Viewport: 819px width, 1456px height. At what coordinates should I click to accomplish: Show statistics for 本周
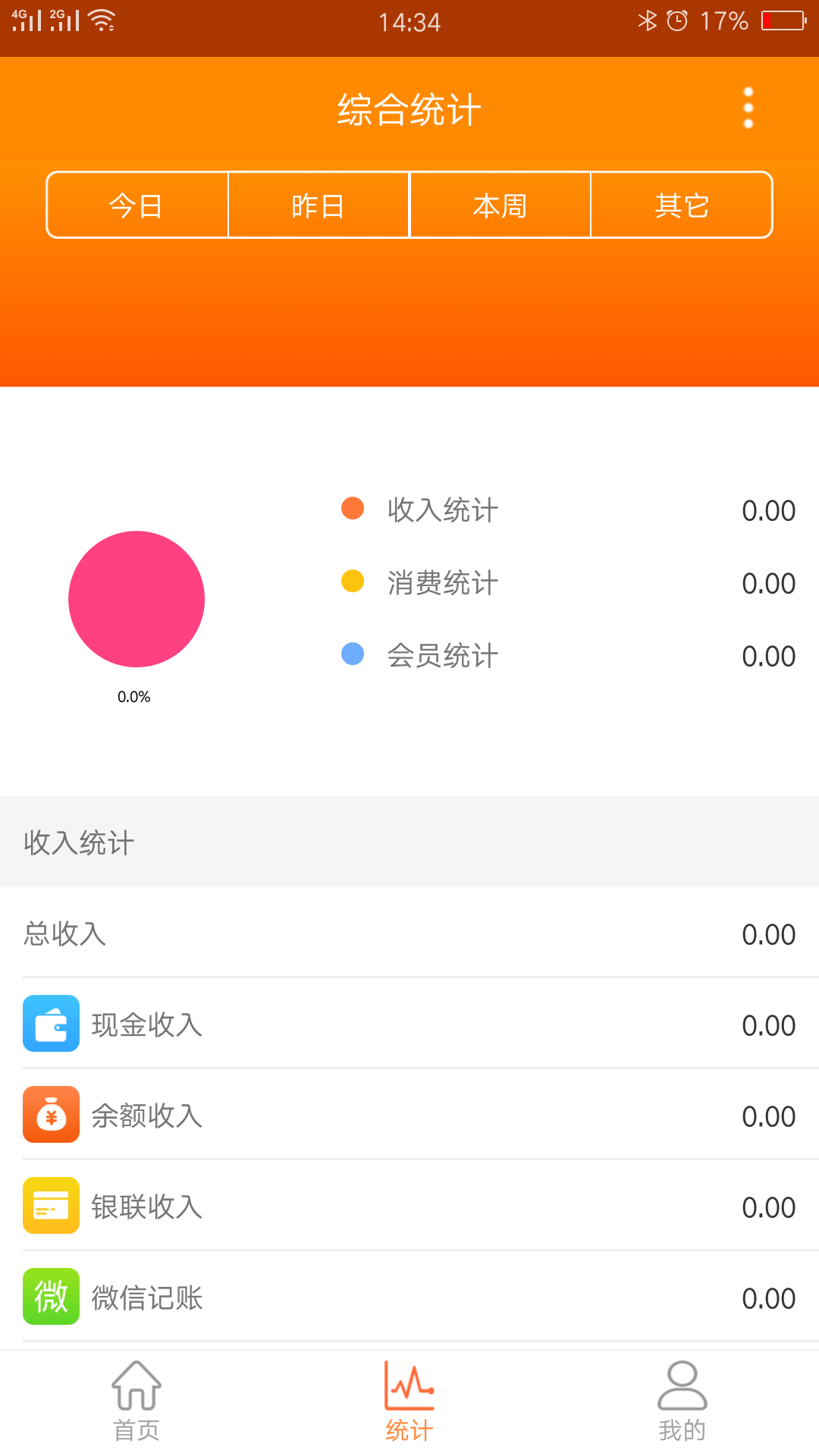click(500, 205)
